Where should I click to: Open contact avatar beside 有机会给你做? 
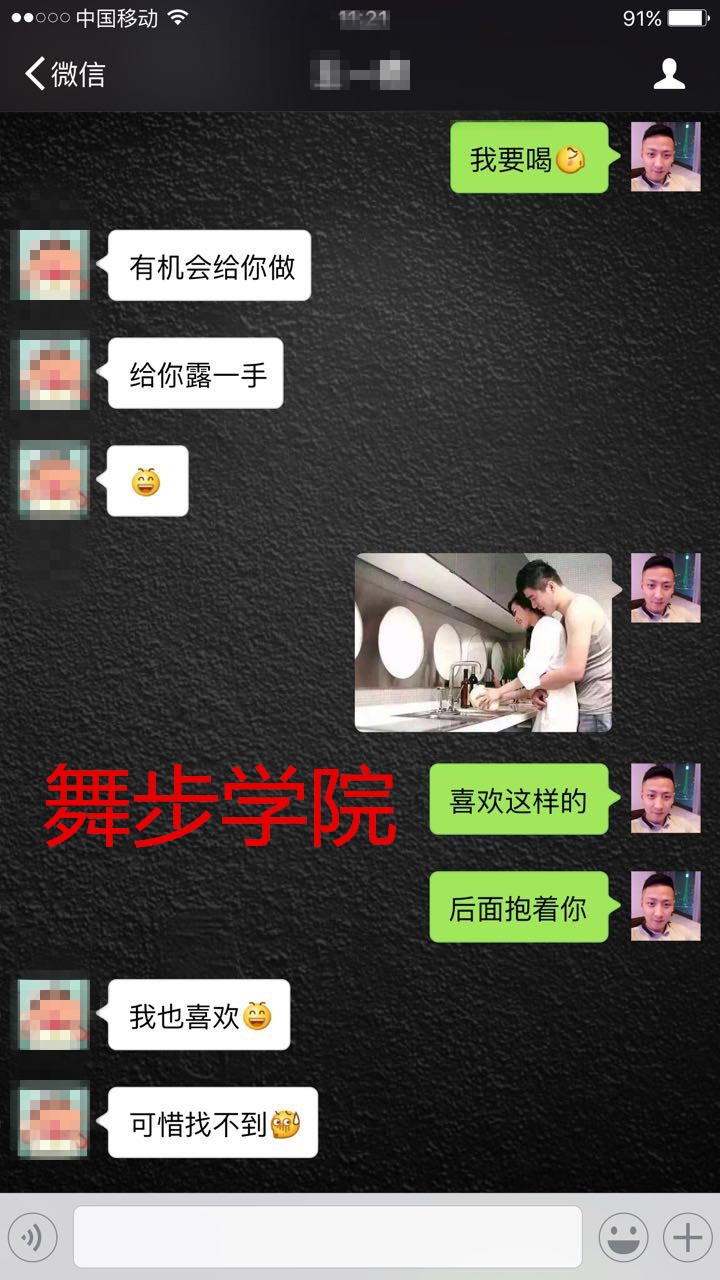click(54, 265)
